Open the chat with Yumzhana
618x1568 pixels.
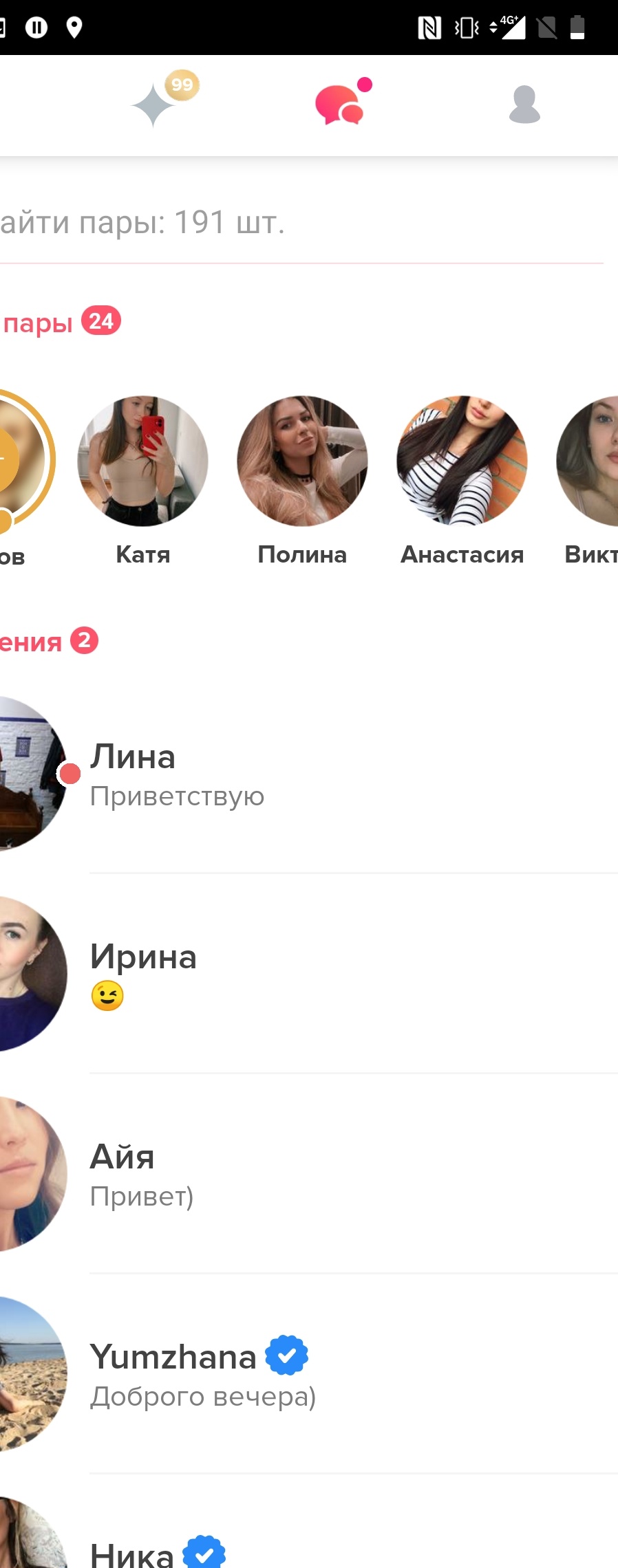[x=310, y=1374]
